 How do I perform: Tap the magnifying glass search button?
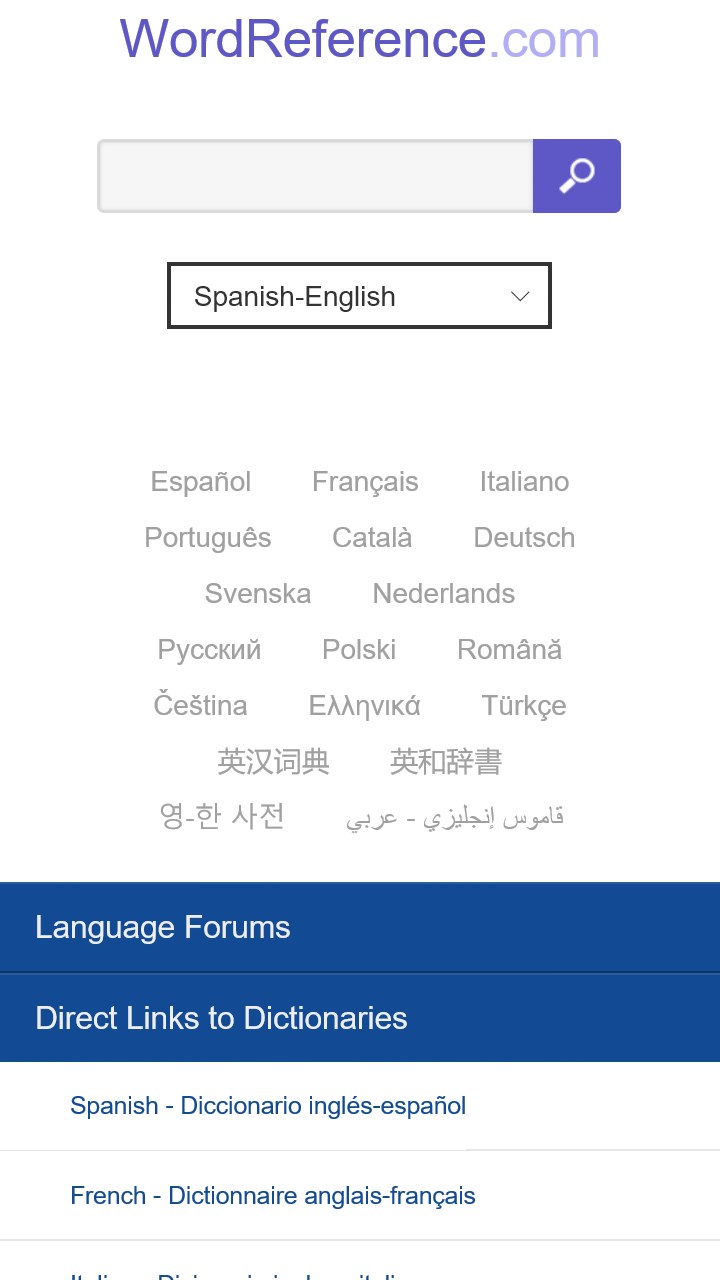(x=576, y=176)
